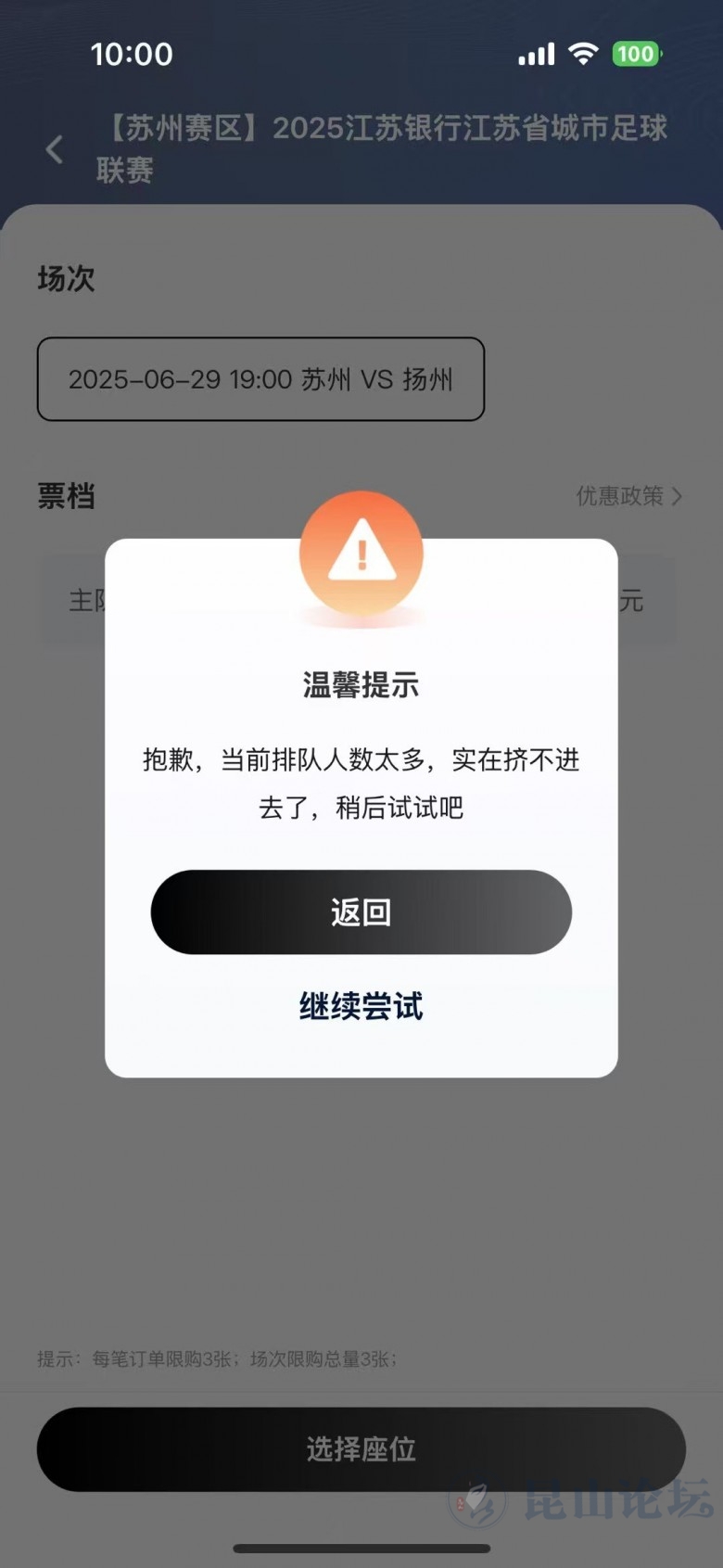Select the 2025-06-29 苏州 VS 扬州 session
The image size is (723, 1568).
point(260,379)
